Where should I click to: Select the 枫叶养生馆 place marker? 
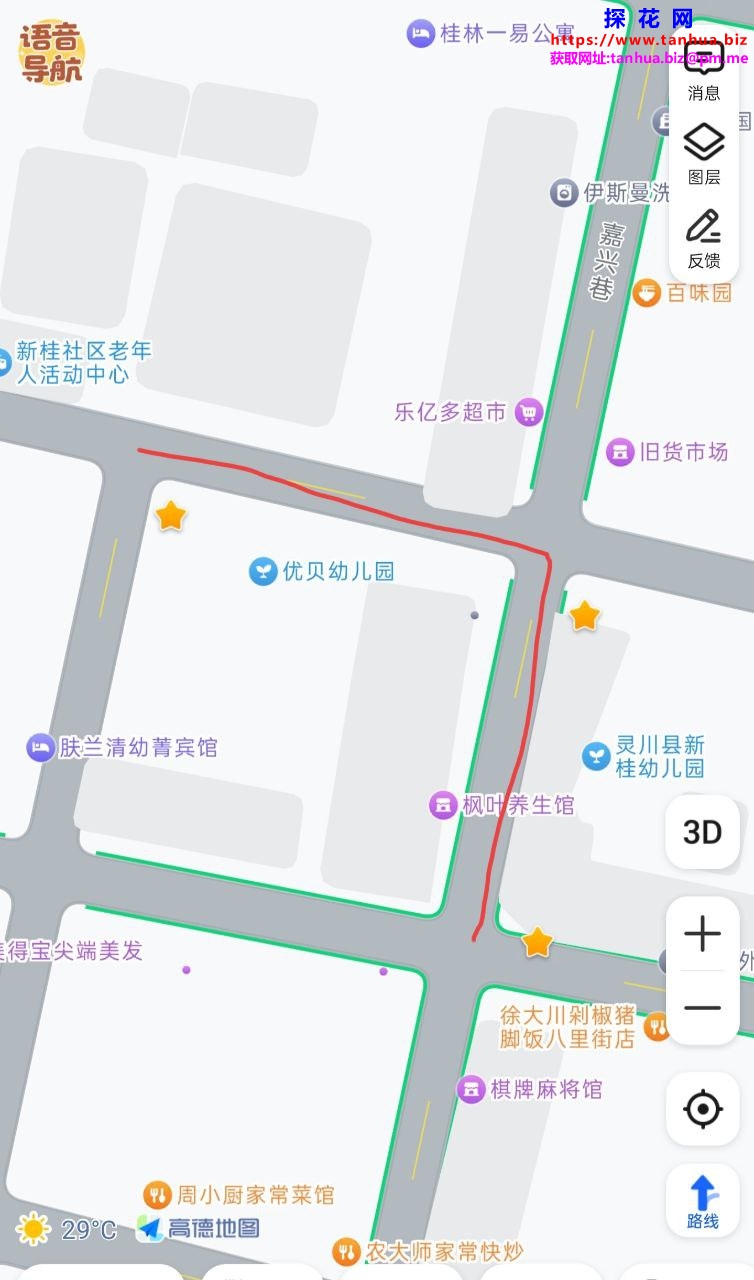click(x=443, y=805)
